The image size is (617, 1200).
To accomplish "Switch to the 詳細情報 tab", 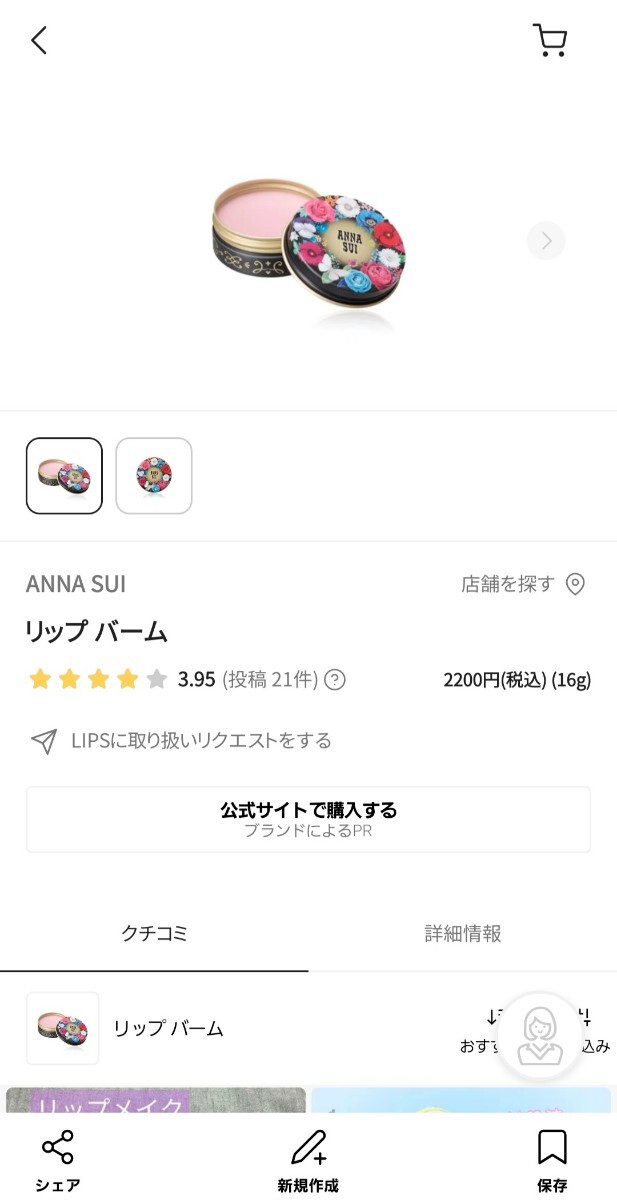I will [x=463, y=934].
